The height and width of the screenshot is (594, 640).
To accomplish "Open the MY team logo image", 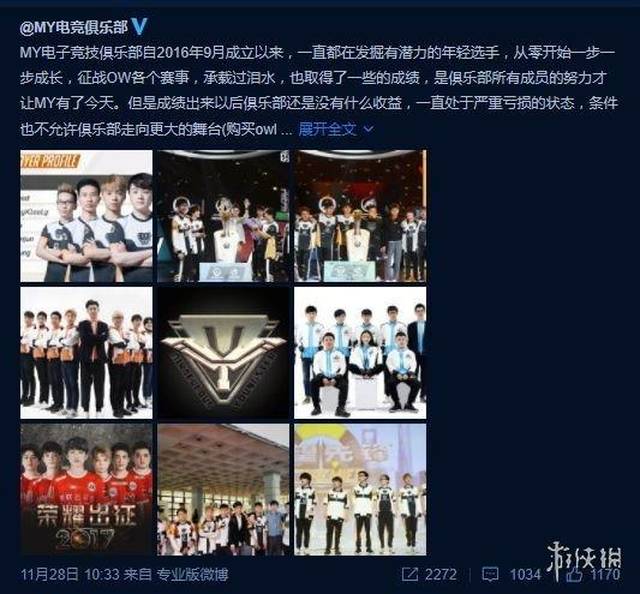I will (223, 353).
